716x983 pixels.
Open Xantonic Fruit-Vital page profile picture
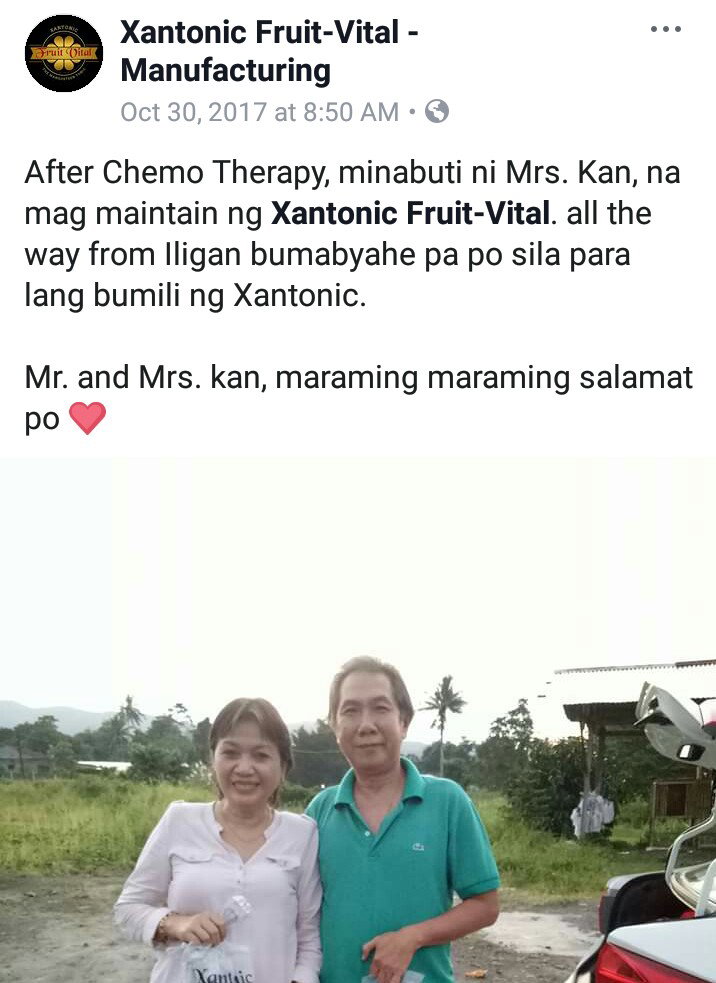[64, 54]
